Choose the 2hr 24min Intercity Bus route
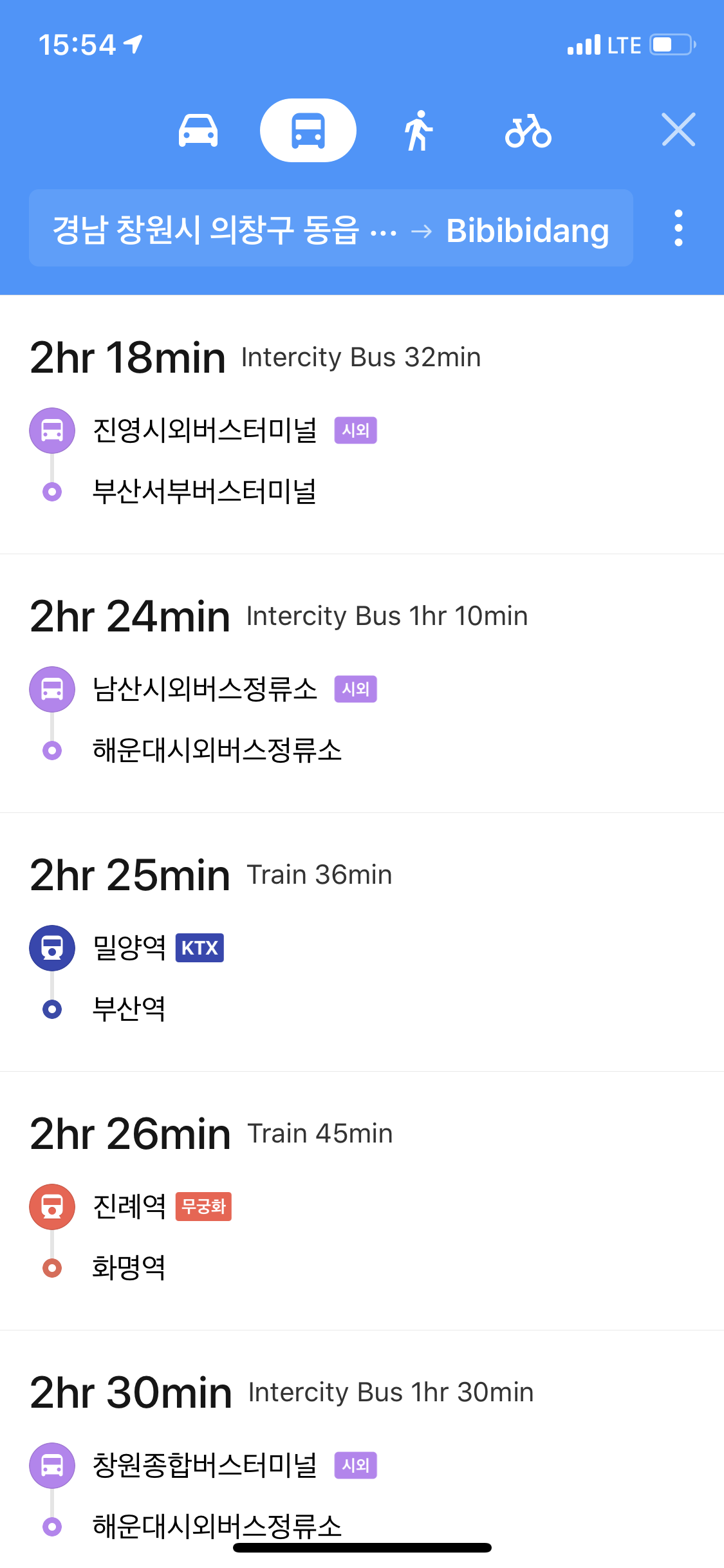 click(x=362, y=684)
